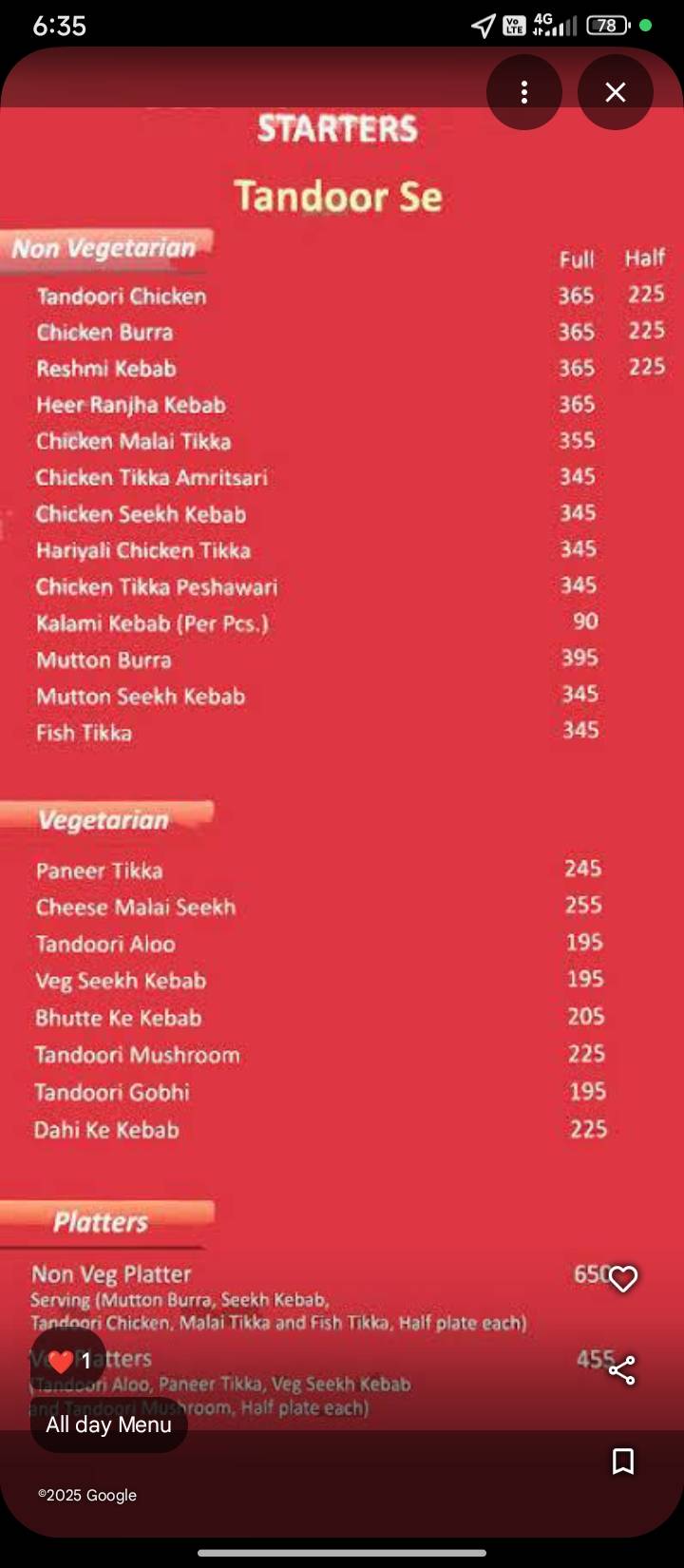
Task: Tap the Non Veg Platter listing
Action: tap(111, 1273)
